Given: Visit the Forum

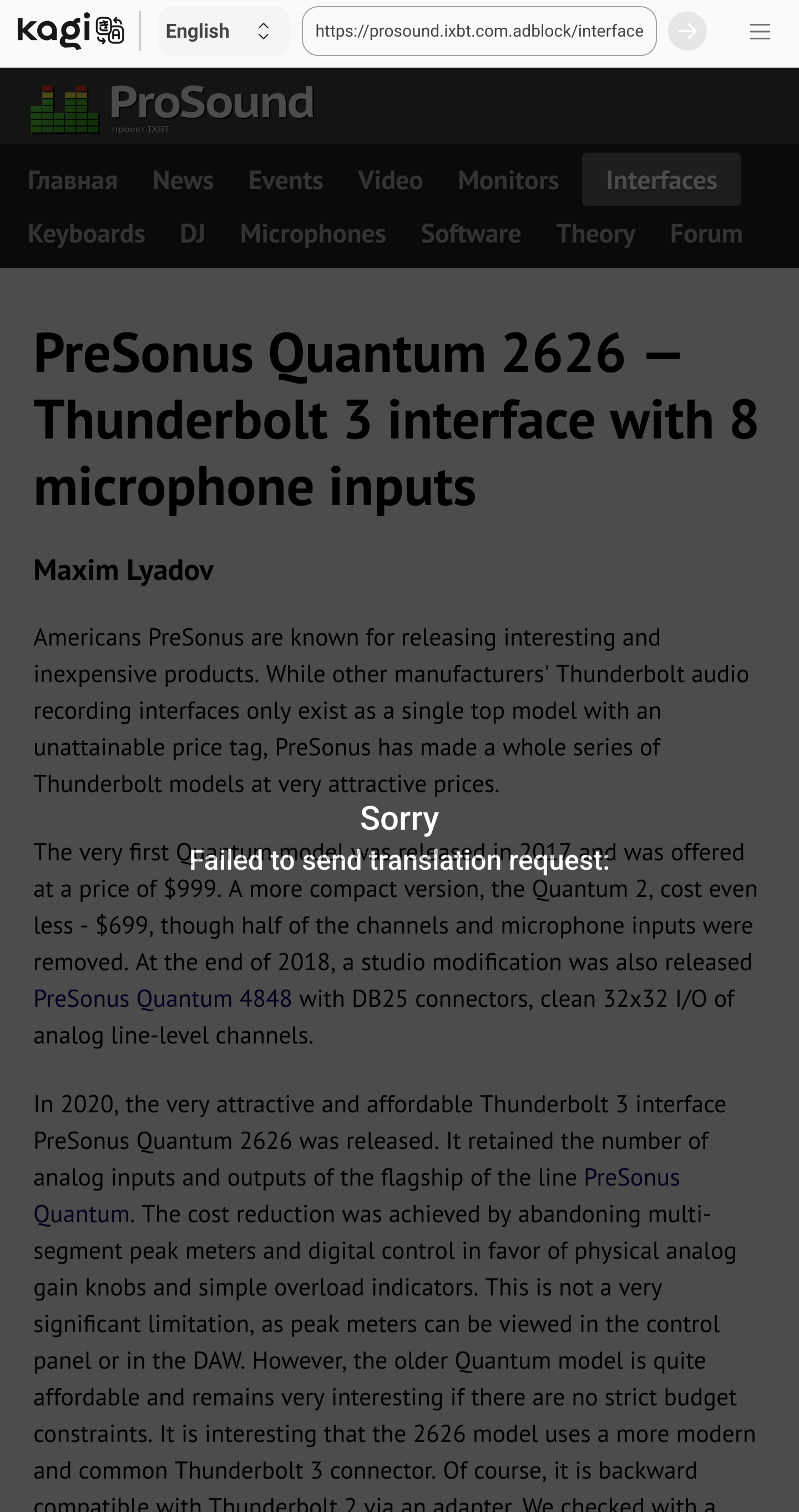Looking at the screenshot, I should pyautogui.click(x=706, y=234).
